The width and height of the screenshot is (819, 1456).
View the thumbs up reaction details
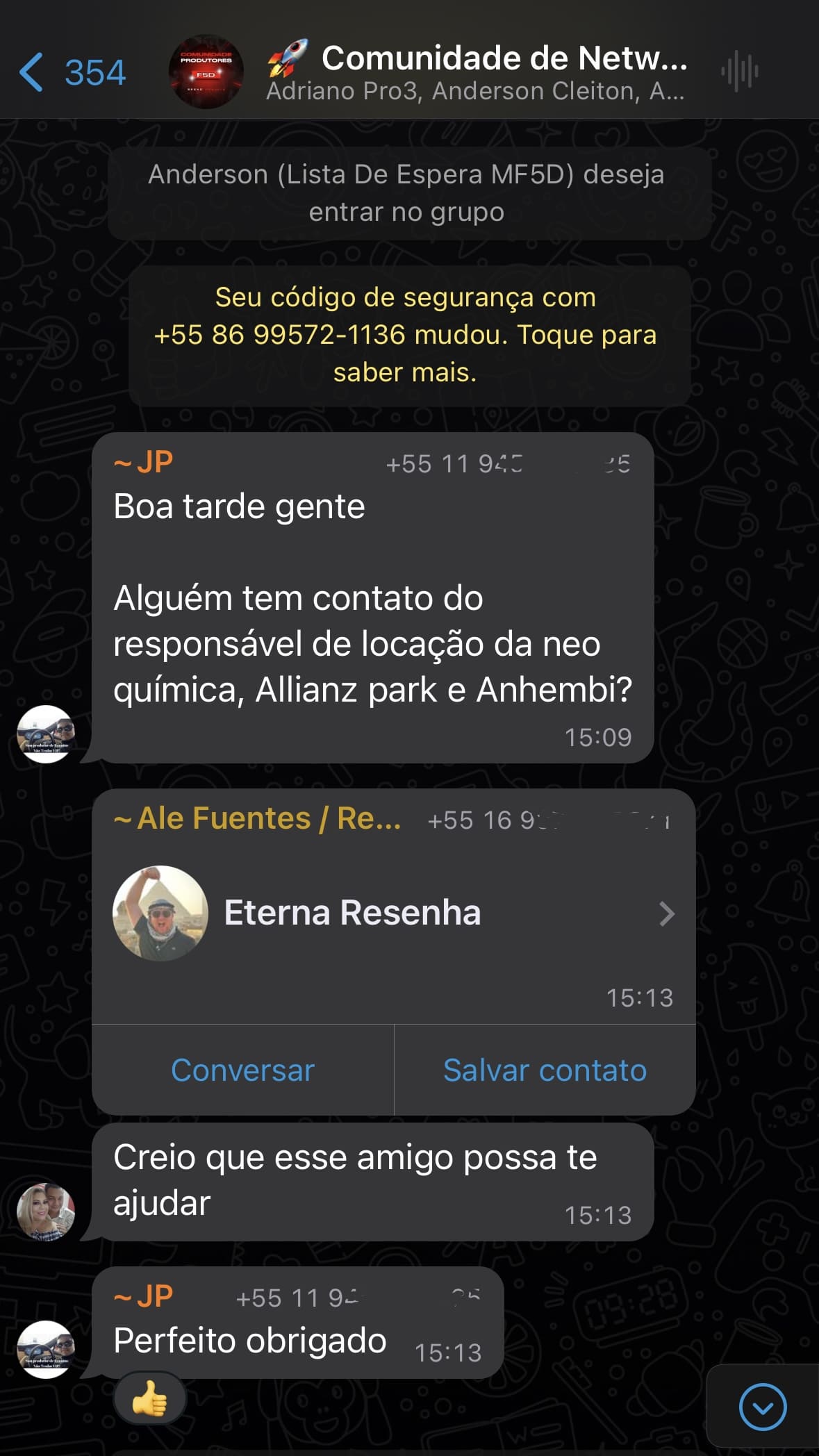150,1398
